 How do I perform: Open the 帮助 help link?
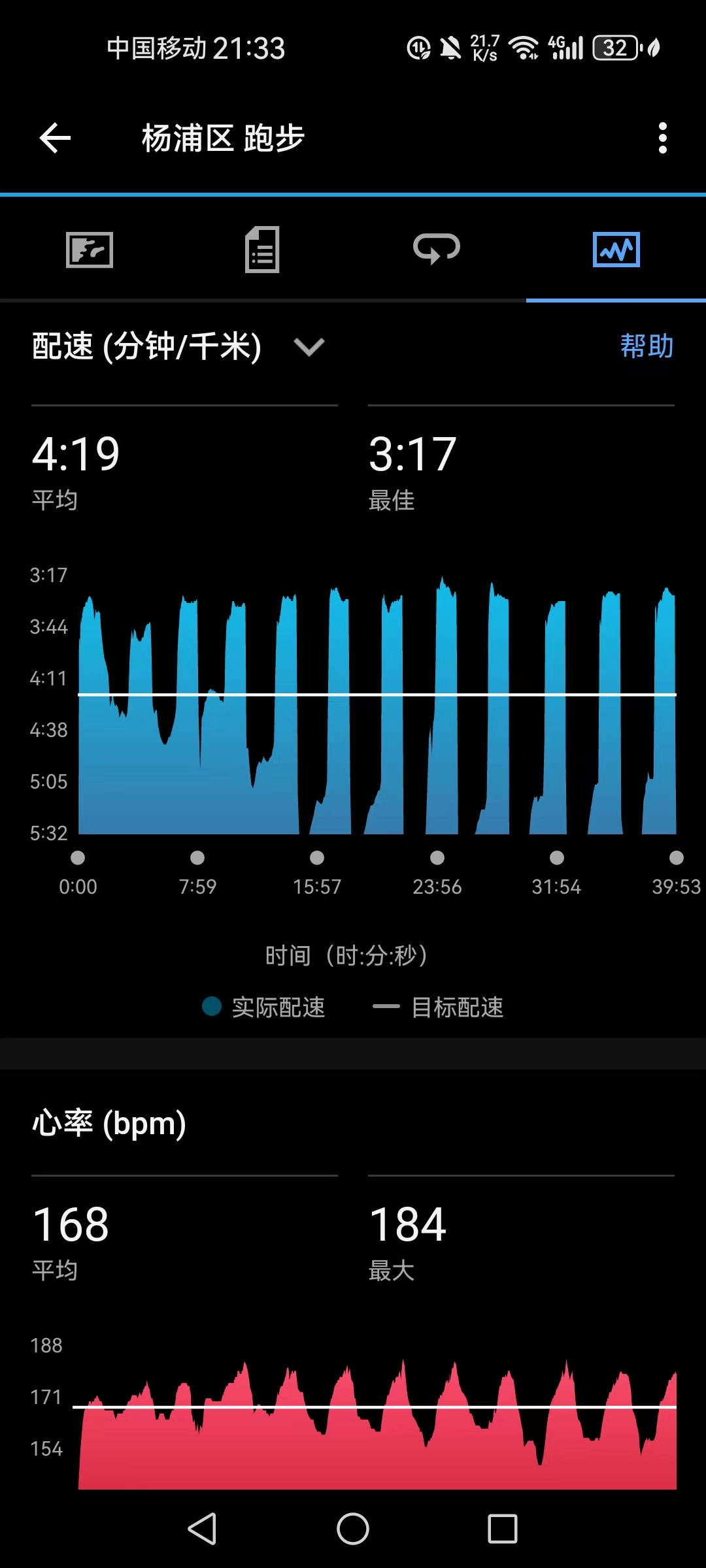pyautogui.click(x=646, y=346)
